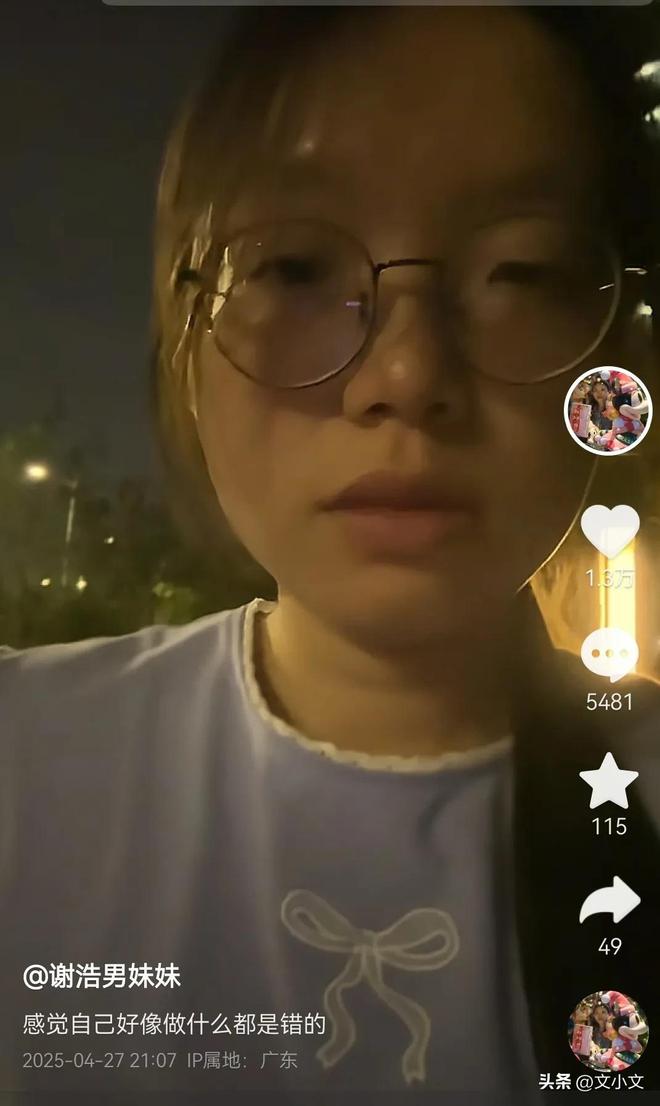
Task: Add video to favorites with star
Action: (x=609, y=780)
